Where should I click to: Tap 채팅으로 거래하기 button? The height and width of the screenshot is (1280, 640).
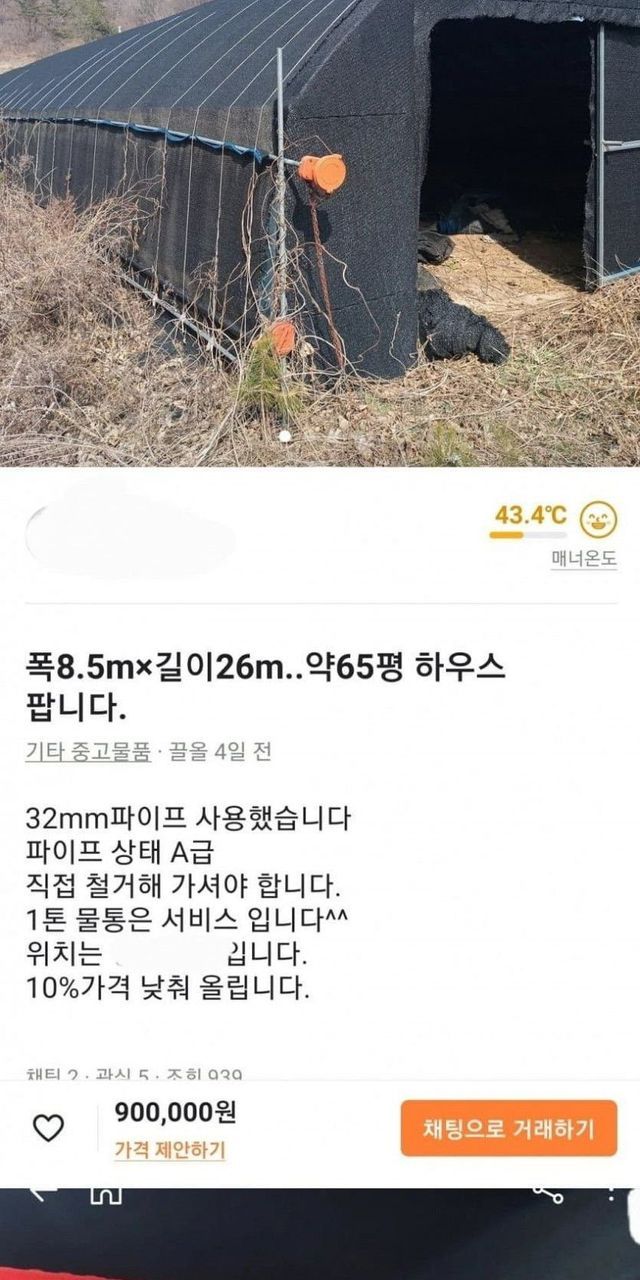click(508, 1129)
